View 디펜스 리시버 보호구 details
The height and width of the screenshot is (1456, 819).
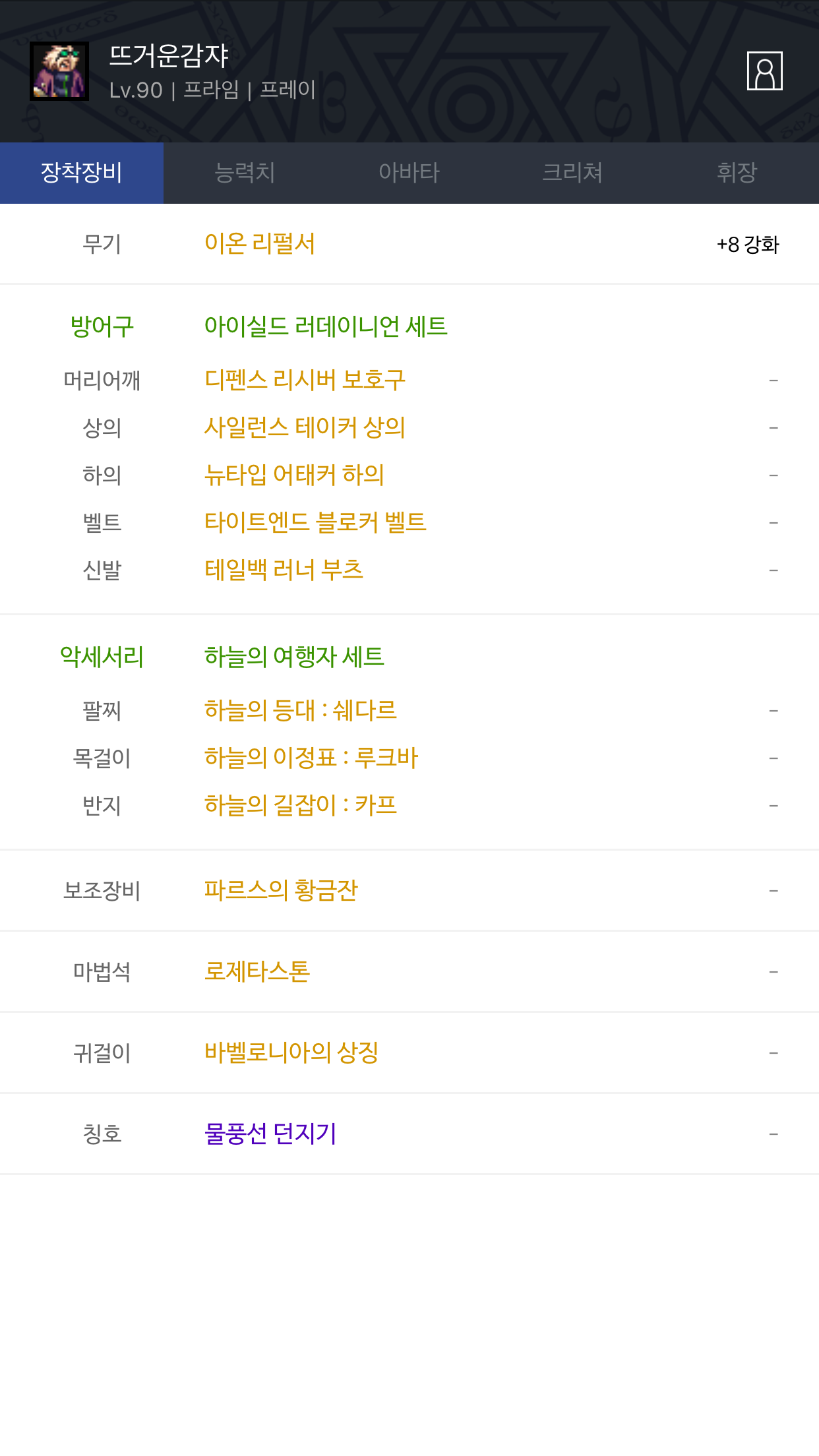click(305, 380)
